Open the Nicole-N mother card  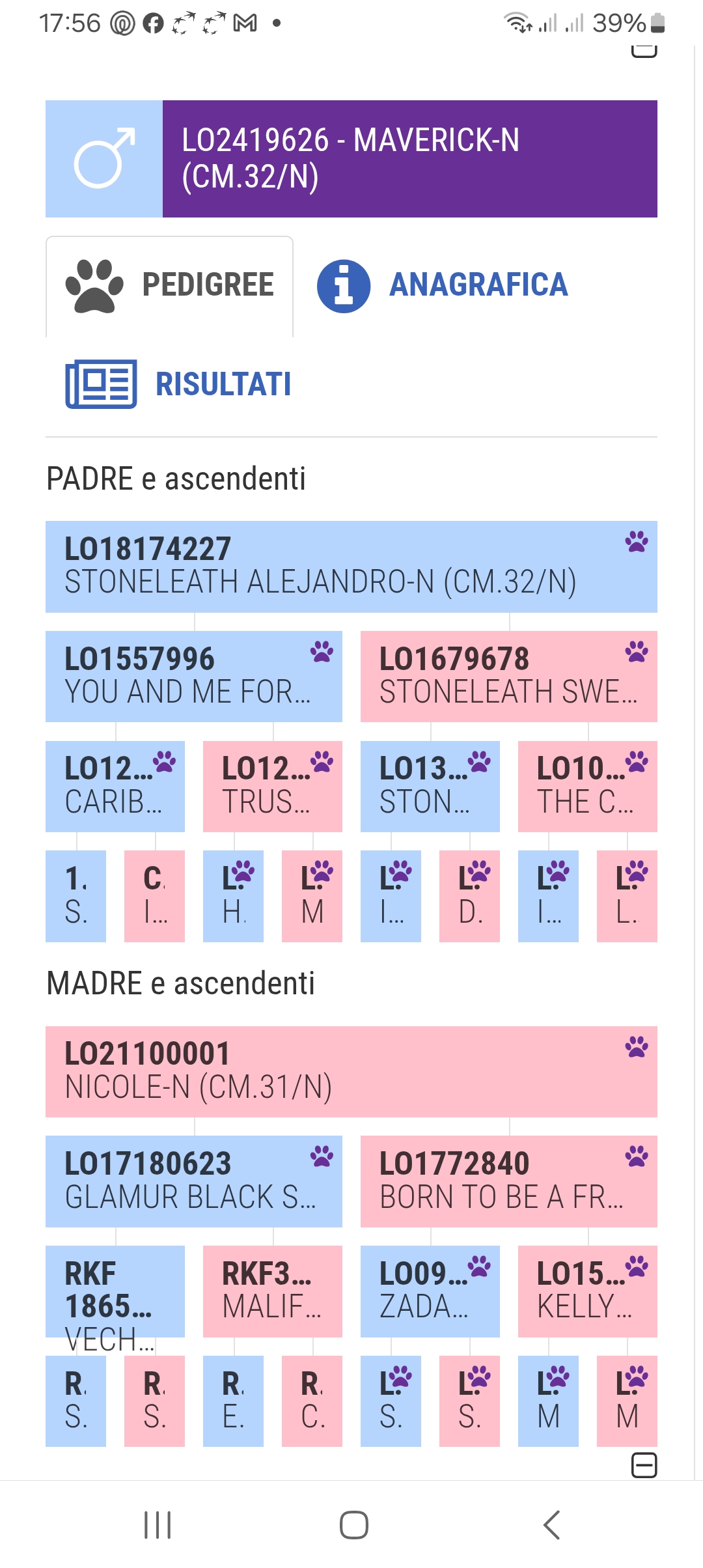coord(351,1072)
